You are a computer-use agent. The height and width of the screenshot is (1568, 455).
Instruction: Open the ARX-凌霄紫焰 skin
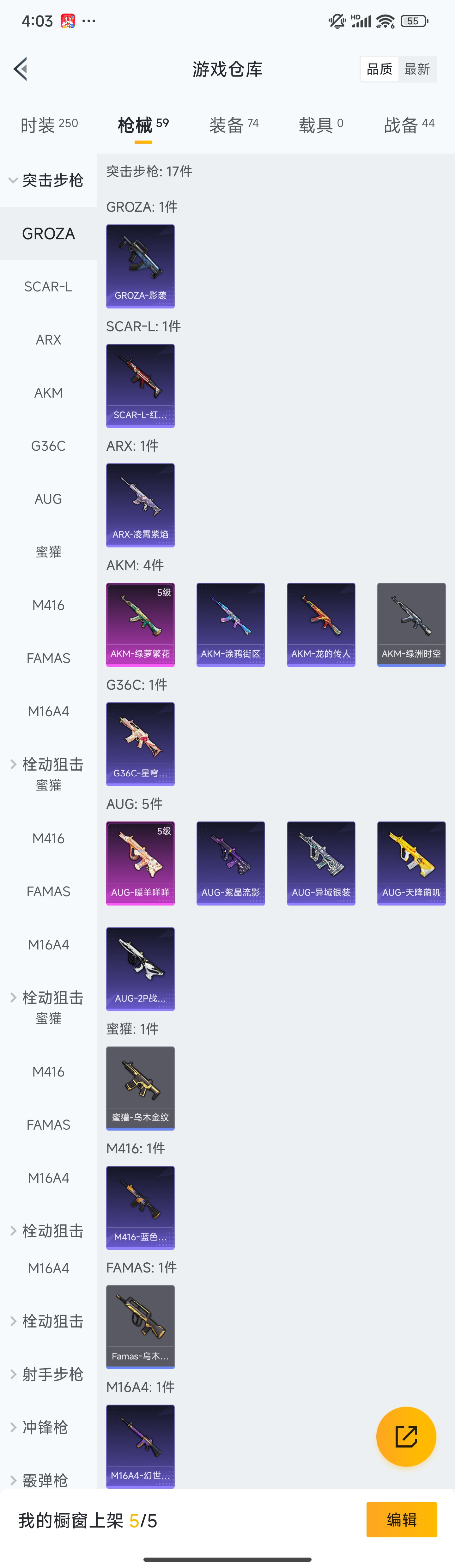pyautogui.click(x=141, y=505)
